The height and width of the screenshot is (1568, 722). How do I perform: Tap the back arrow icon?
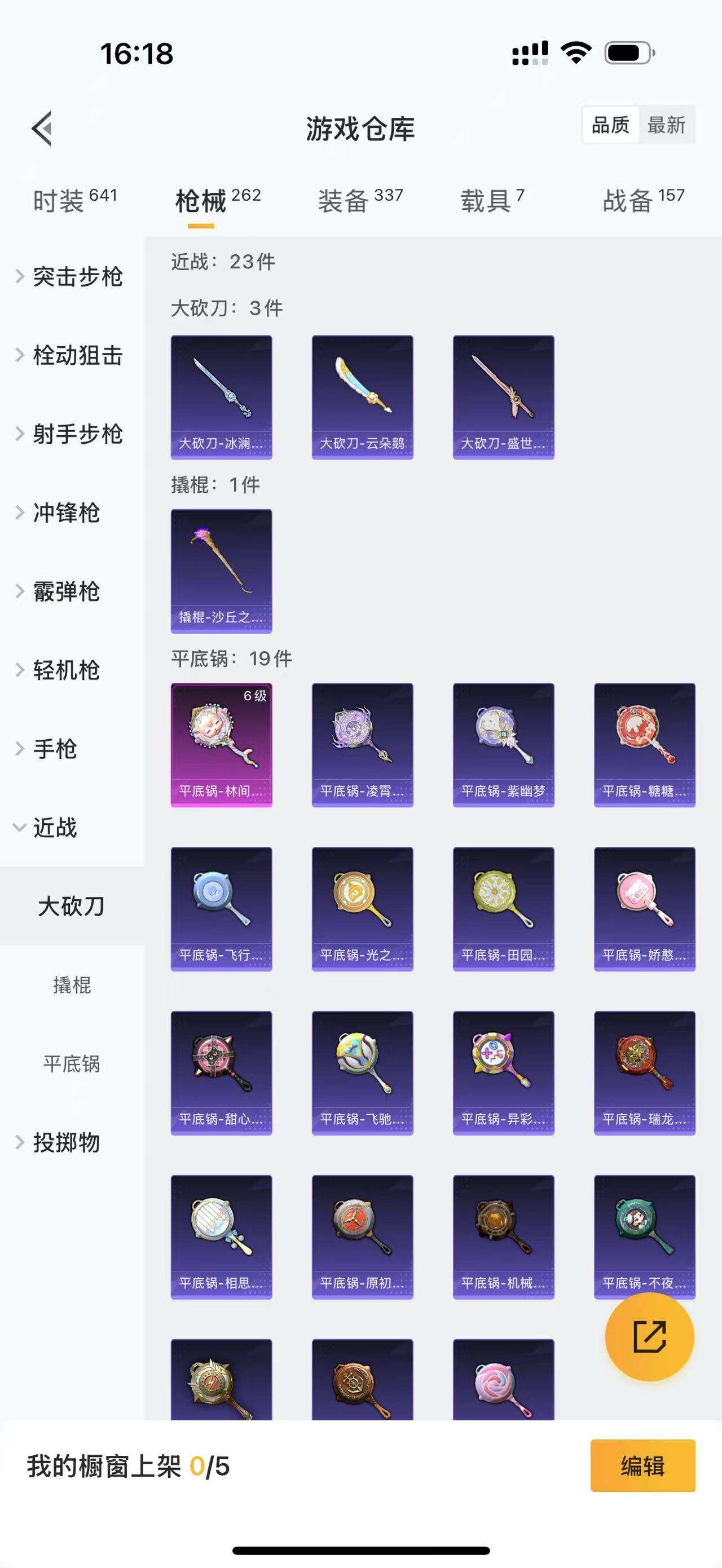pyautogui.click(x=41, y=128)
